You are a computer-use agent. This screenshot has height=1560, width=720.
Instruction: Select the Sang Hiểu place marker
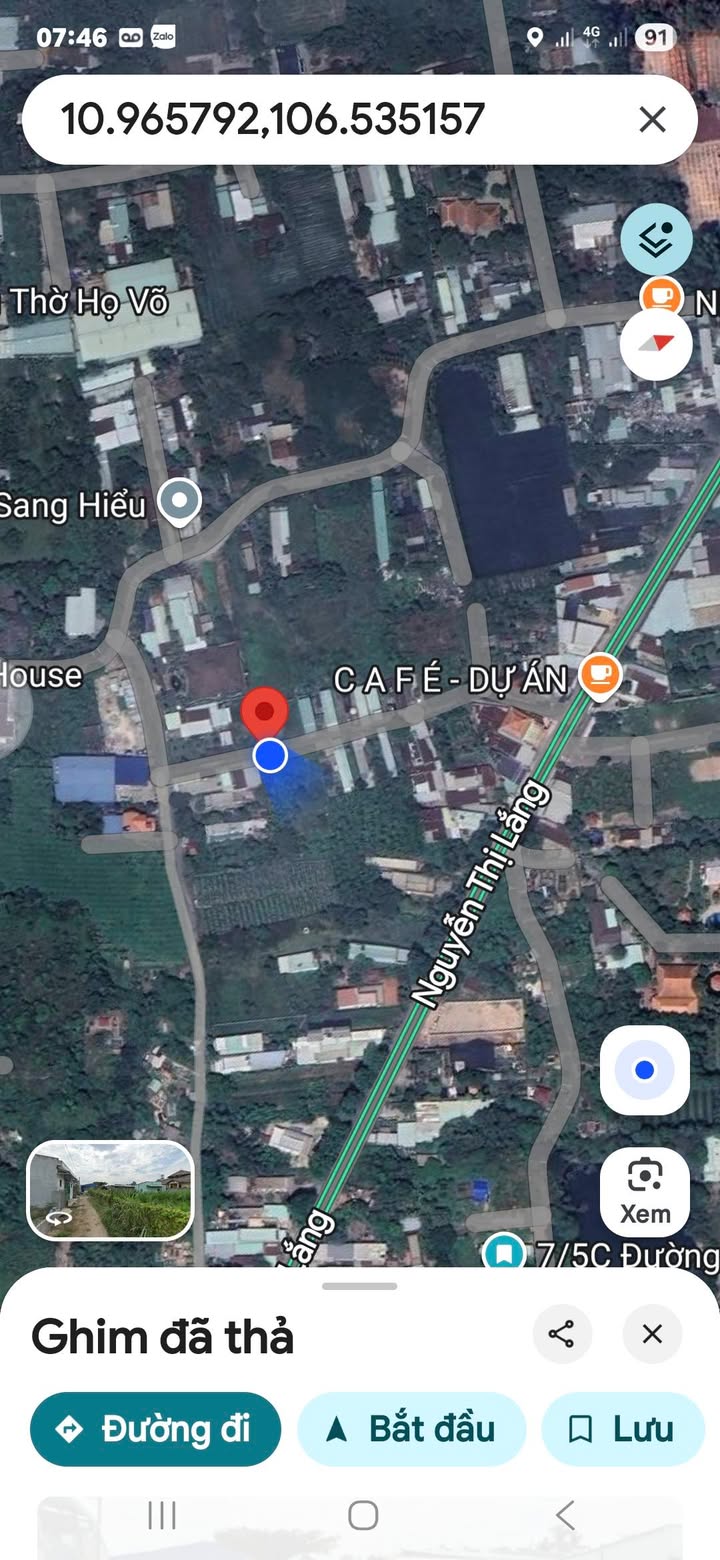click(180, 501)
